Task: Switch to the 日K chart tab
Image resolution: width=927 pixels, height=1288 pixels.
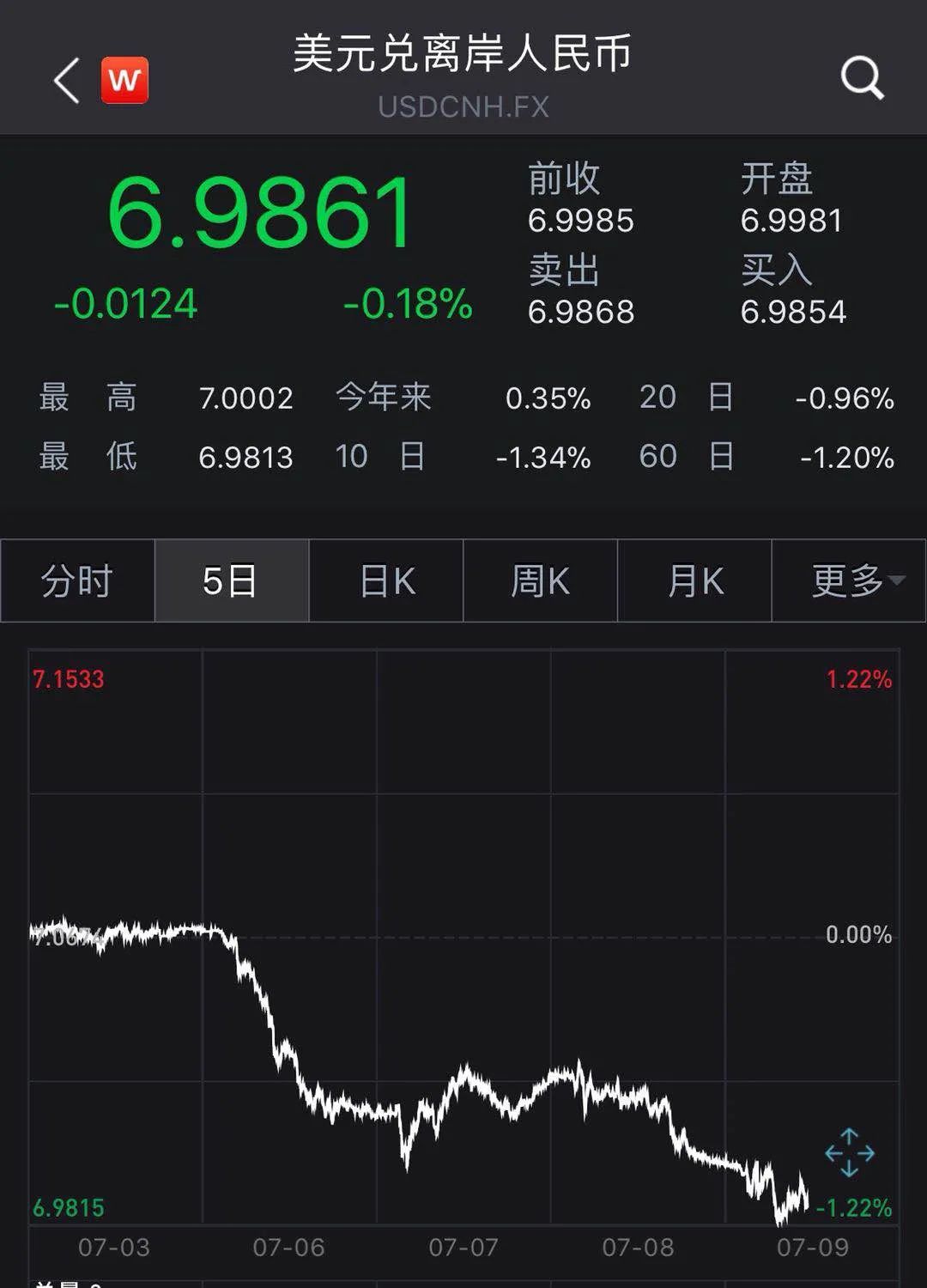Action: [x=386, y=581]
